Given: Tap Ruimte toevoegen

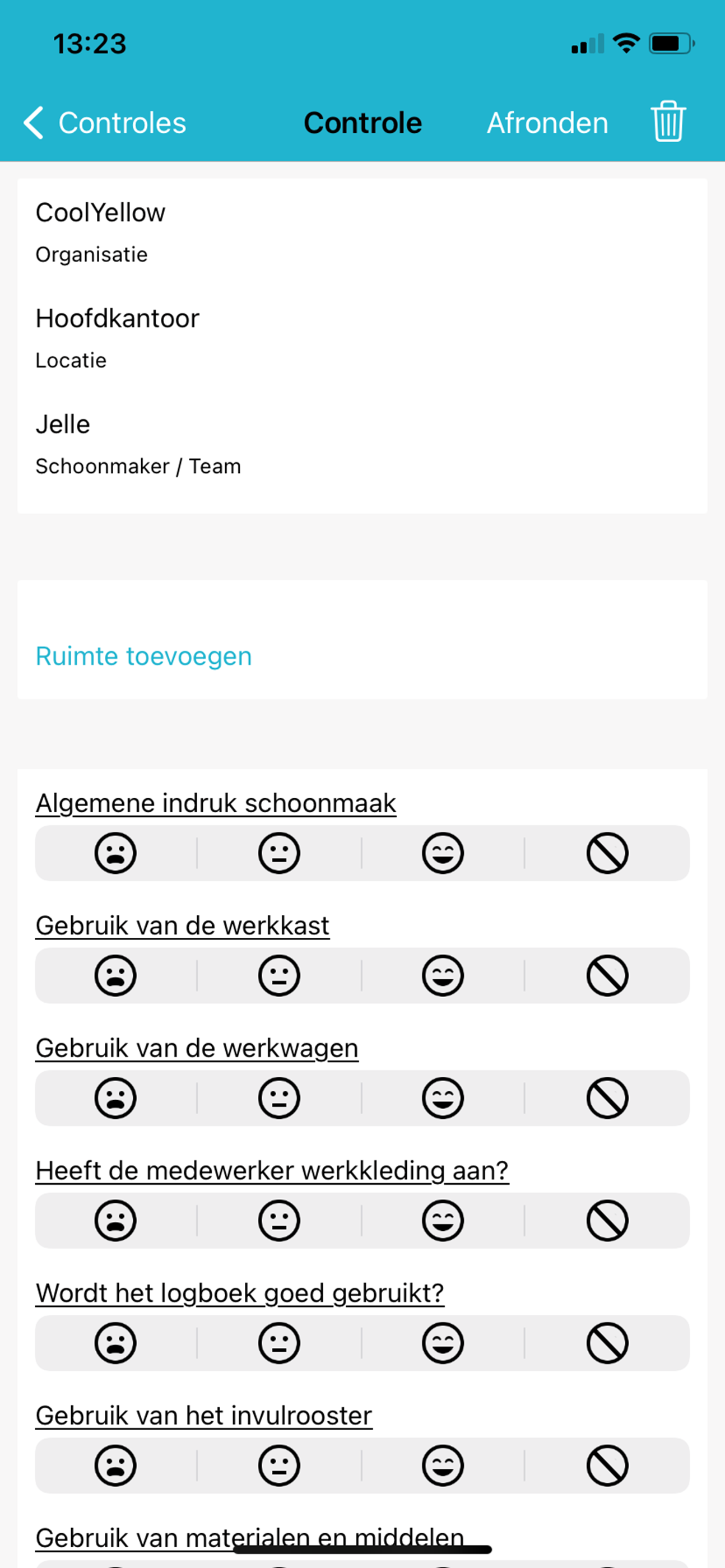Looking at the screenshot, I should coord(143,656).
